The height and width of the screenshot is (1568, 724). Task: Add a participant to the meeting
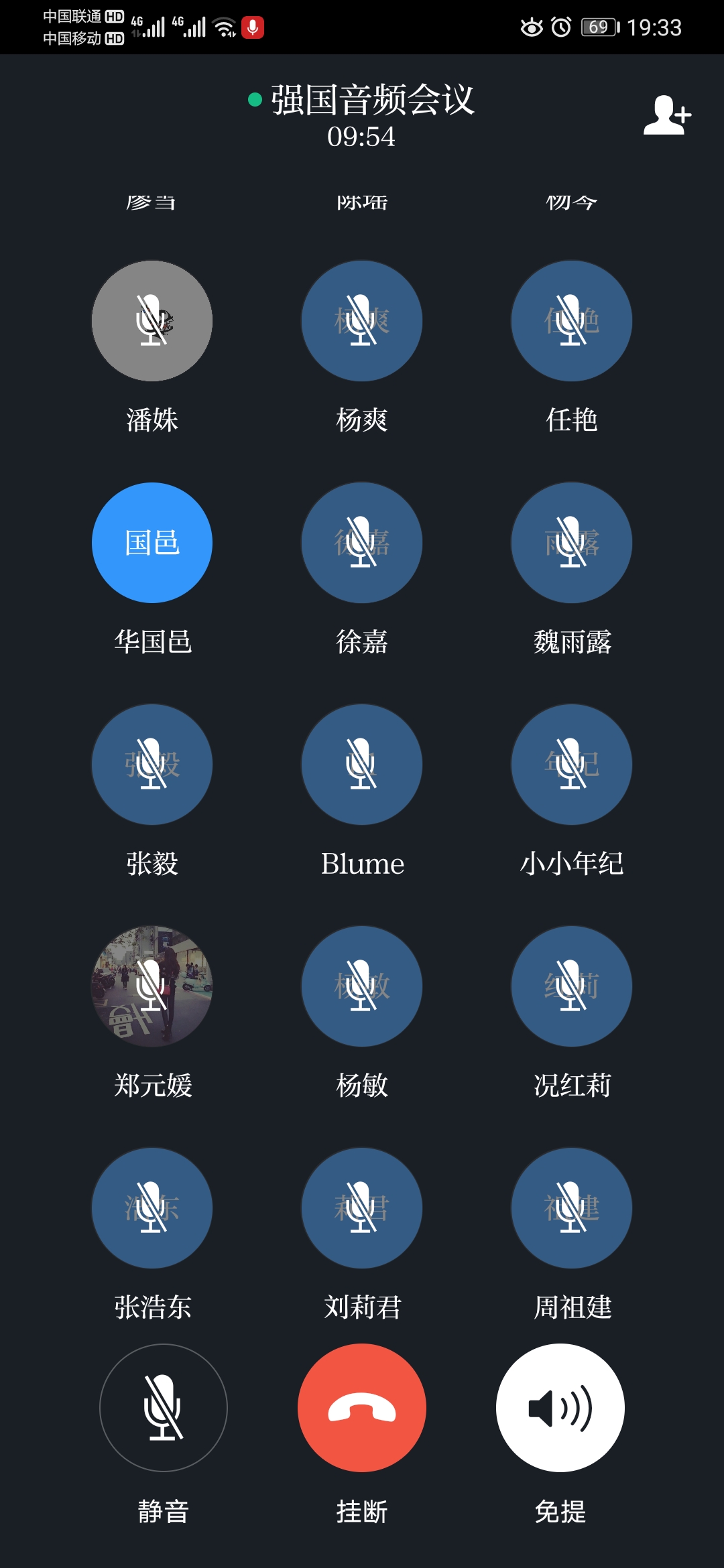667,115
